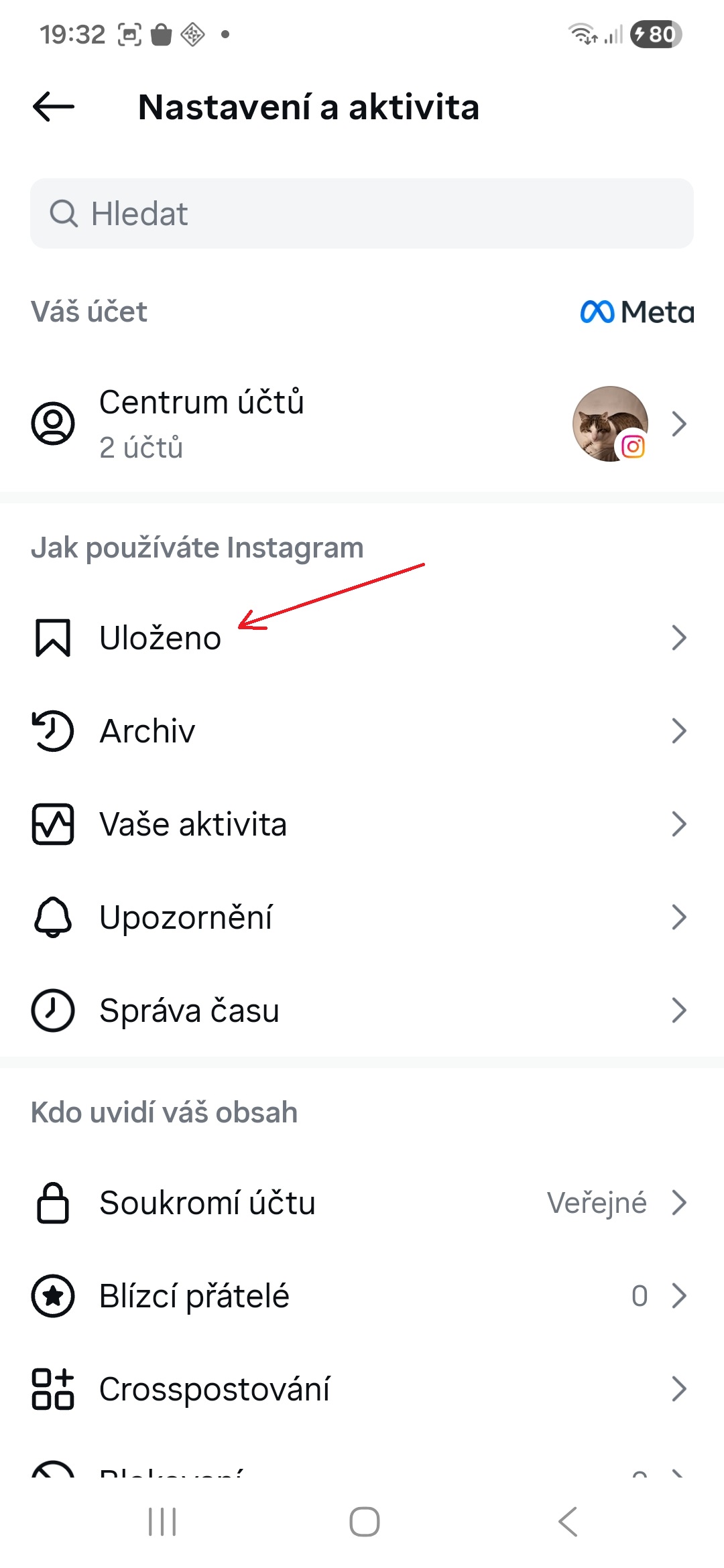Image resolution: width=724 pixels, height=1568 pixels.
Task: Open the Veřejné privacy setting
Action: tap(595, 1203)
